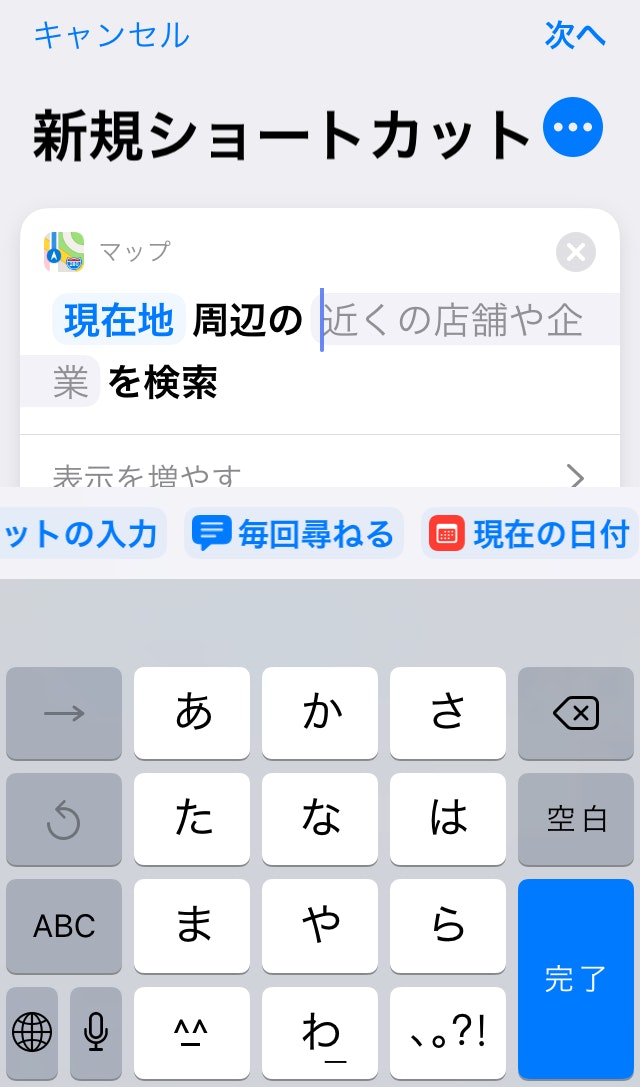Focus the 近くの店舗や企業 search field
The image size is (640, 1087).
click(x=450, y=321)
